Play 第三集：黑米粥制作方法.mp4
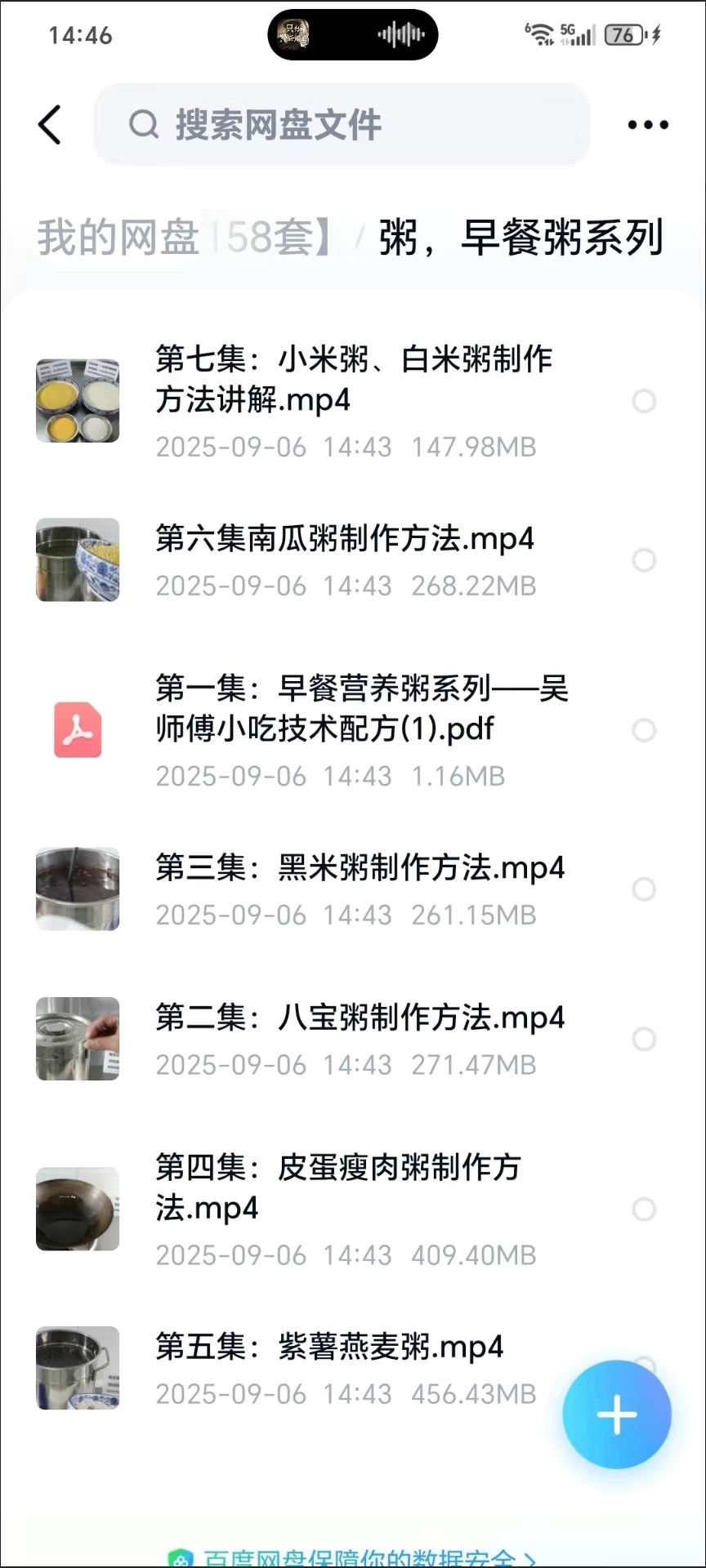706x1568 pixels. tap(360, 870)
